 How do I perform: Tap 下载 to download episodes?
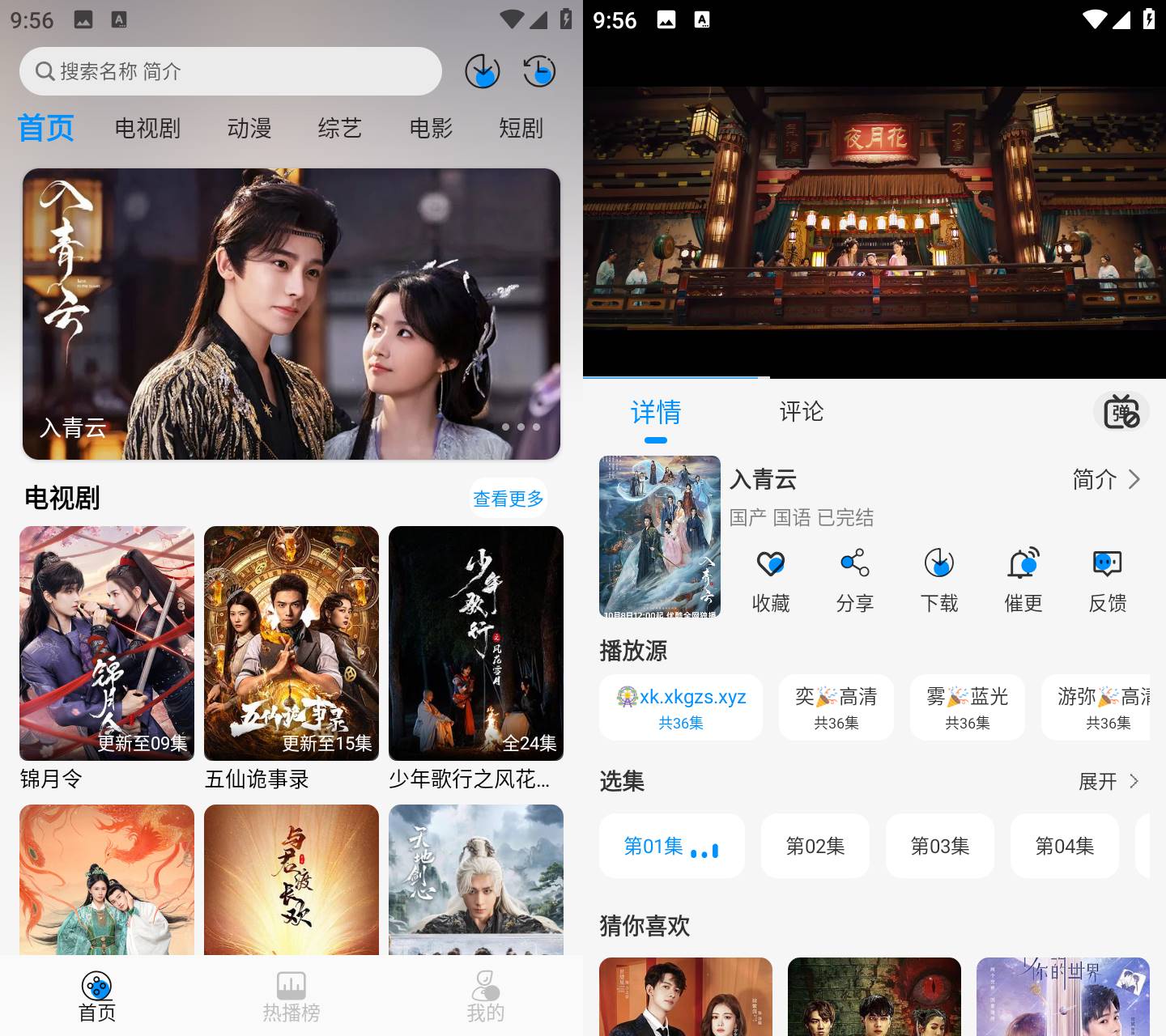pyautogui.click(x=939, y=580)
